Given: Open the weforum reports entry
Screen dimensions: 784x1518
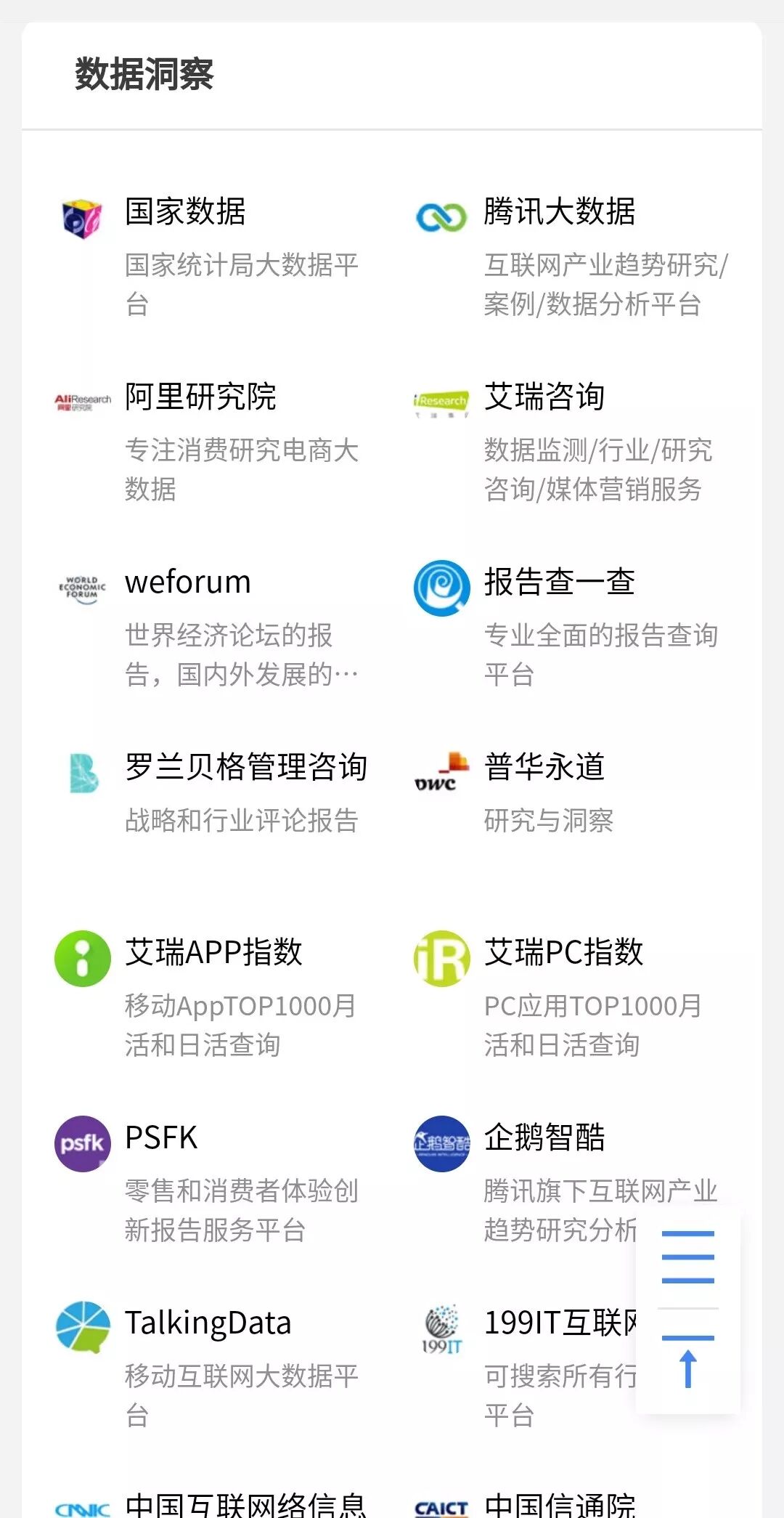Looking at the screenshot, I should pyautogui.click(x=188, y=583).
